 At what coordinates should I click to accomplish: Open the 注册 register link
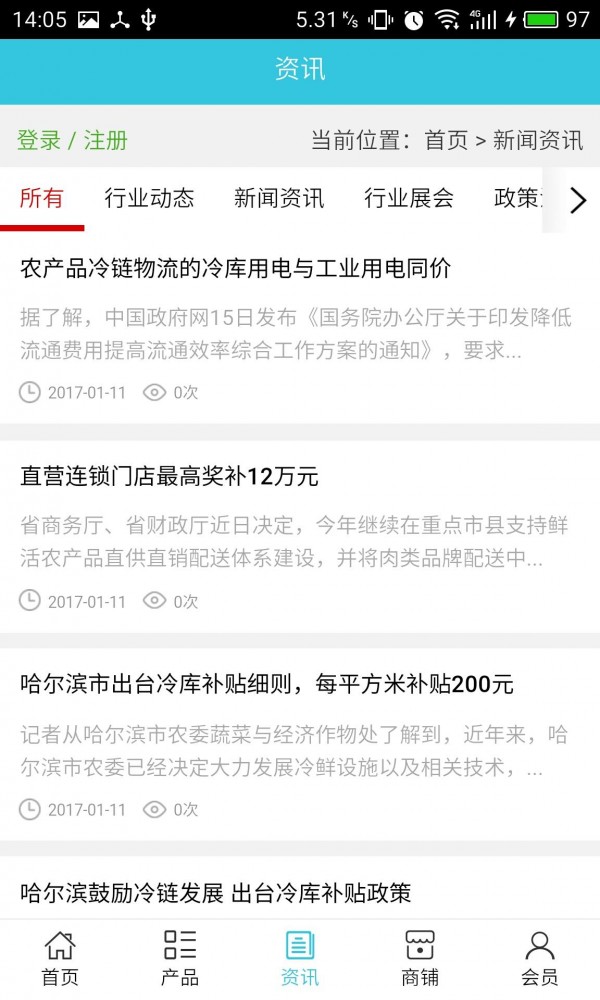click(106, 140)
